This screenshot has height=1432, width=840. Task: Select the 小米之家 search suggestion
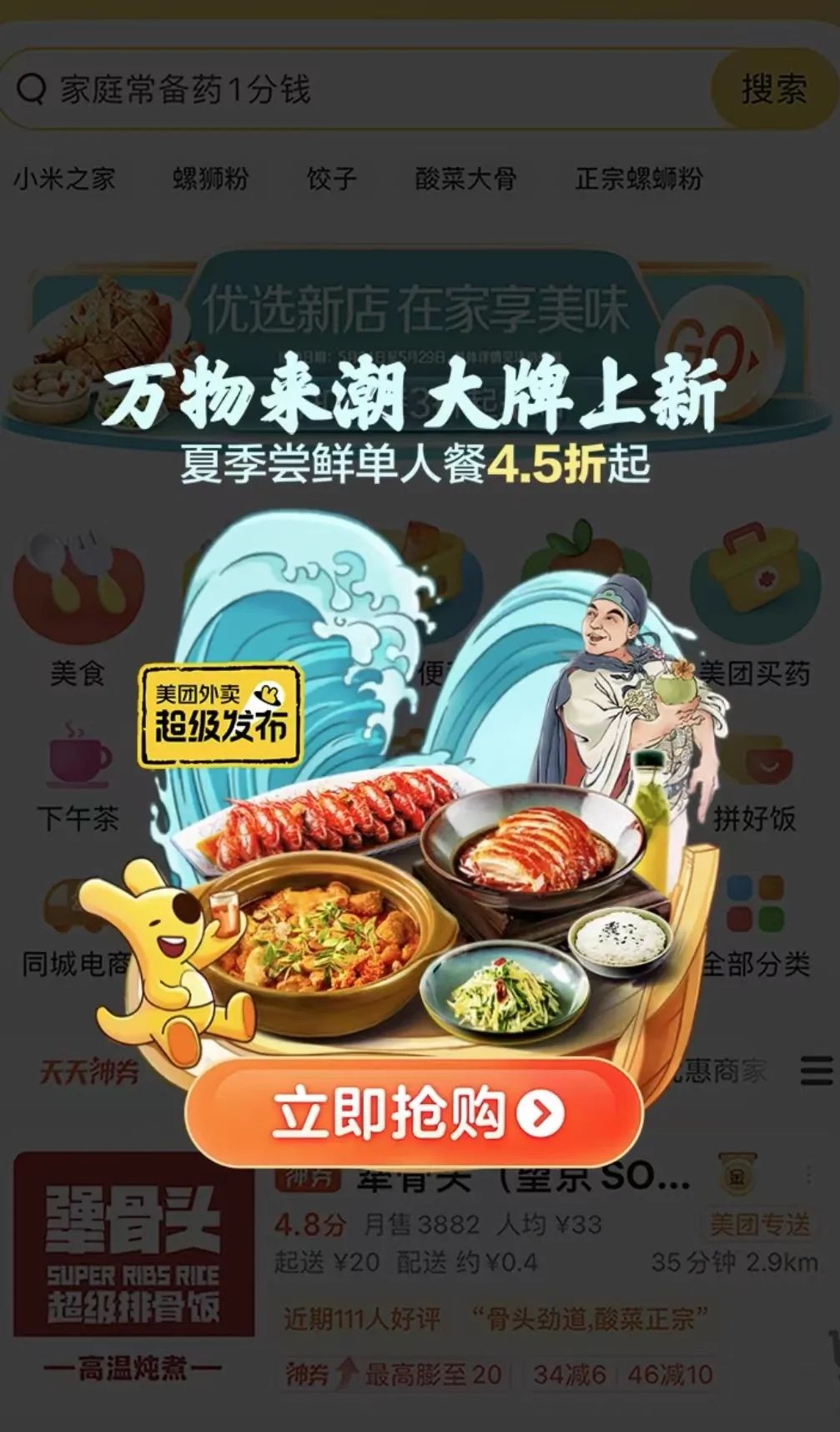64,179
